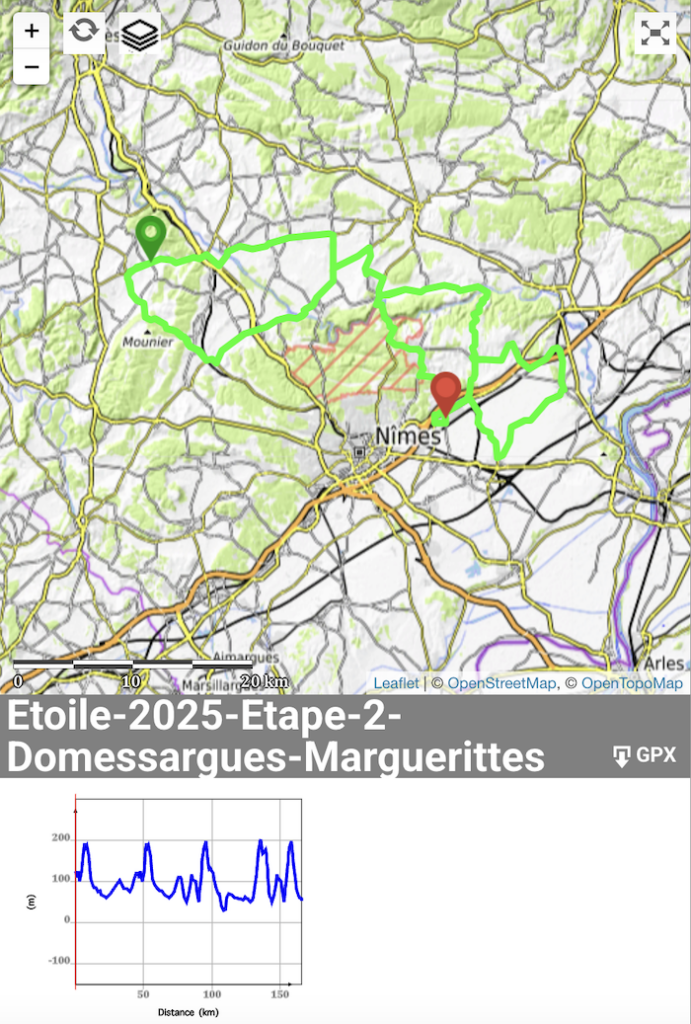Zoom out of the map

32,67
